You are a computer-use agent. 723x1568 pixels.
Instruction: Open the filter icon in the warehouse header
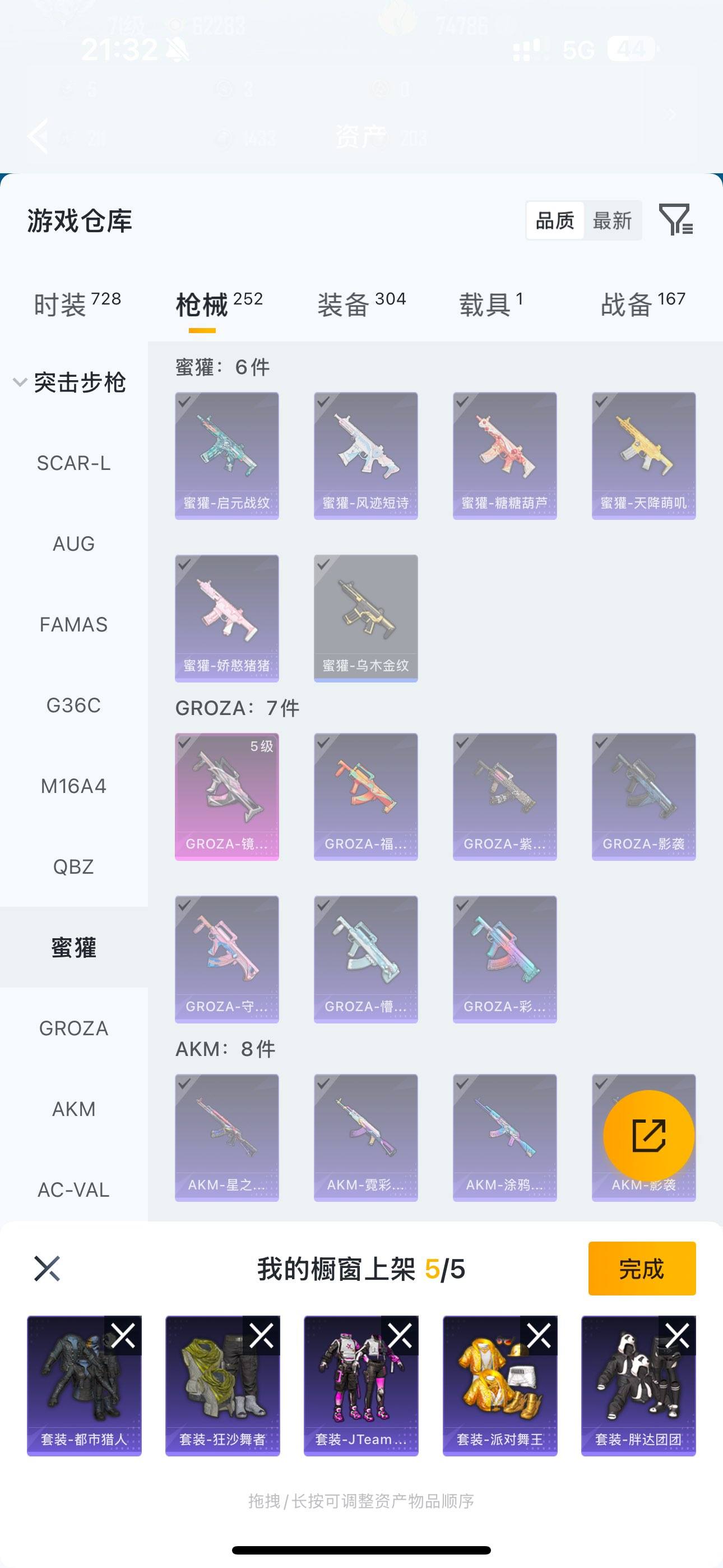675,220
